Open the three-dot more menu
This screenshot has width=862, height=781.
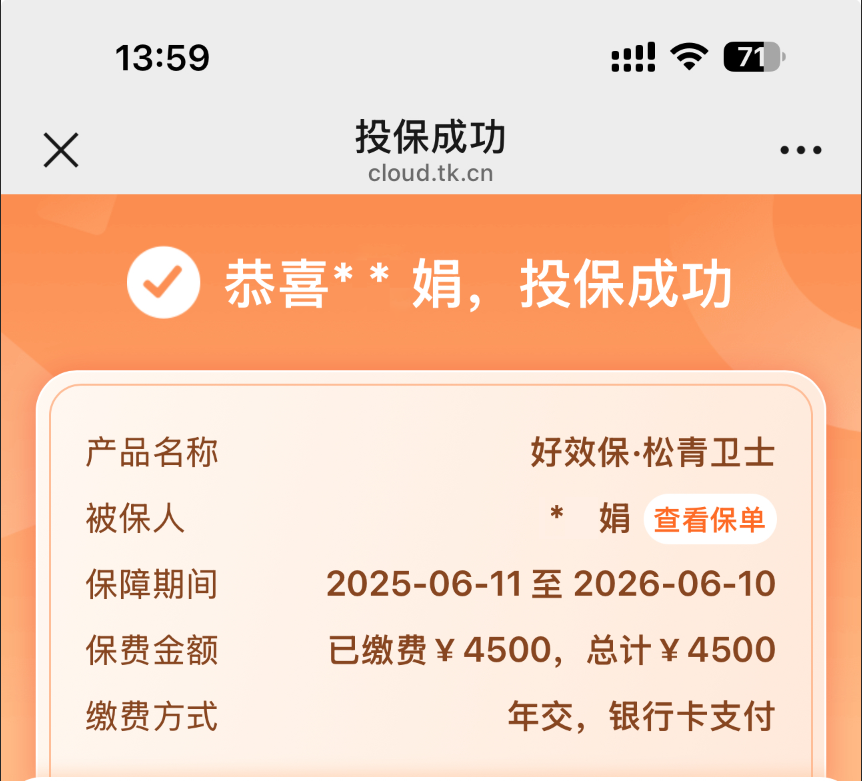pos(800,151)
